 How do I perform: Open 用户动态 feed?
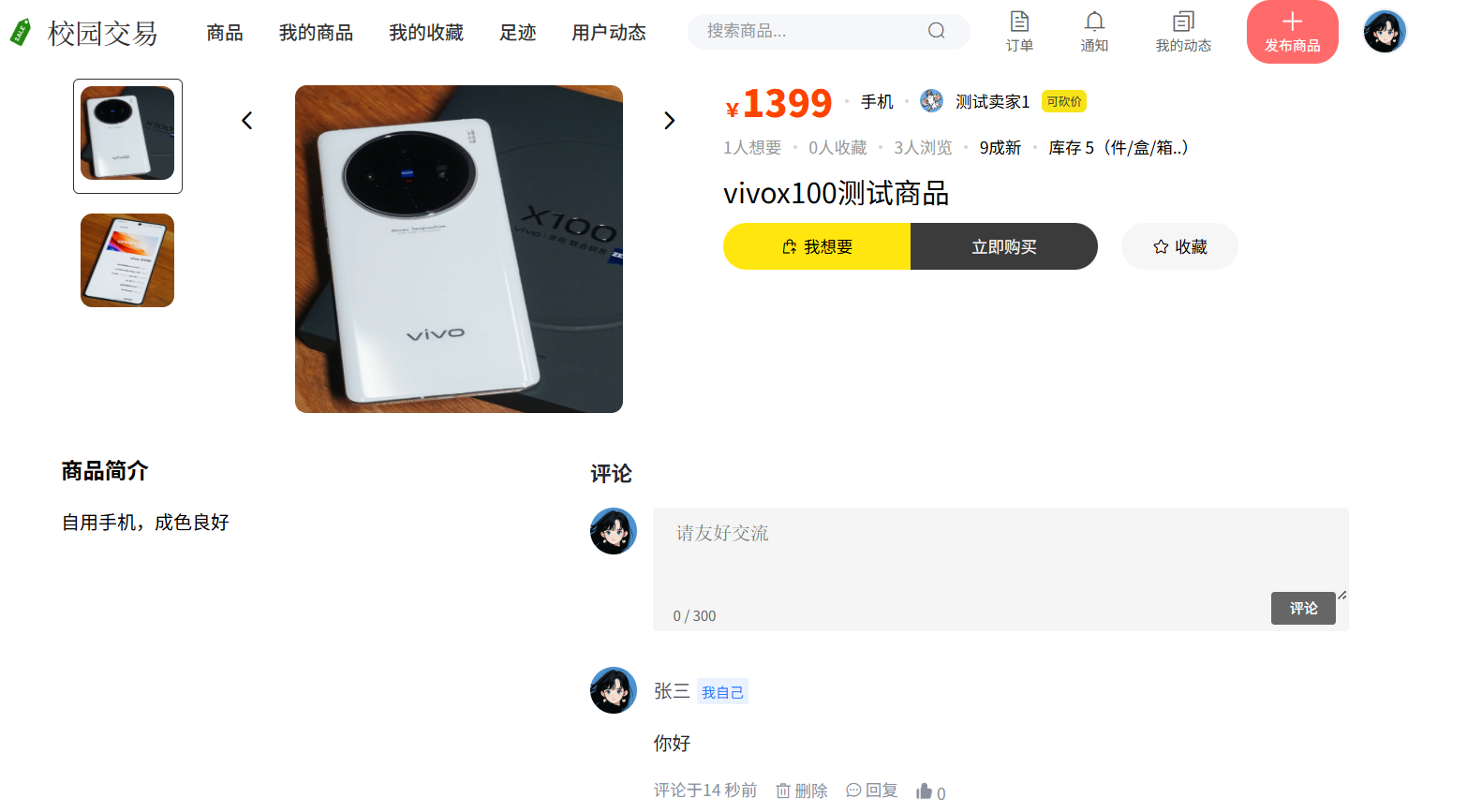tap(609, 33)
